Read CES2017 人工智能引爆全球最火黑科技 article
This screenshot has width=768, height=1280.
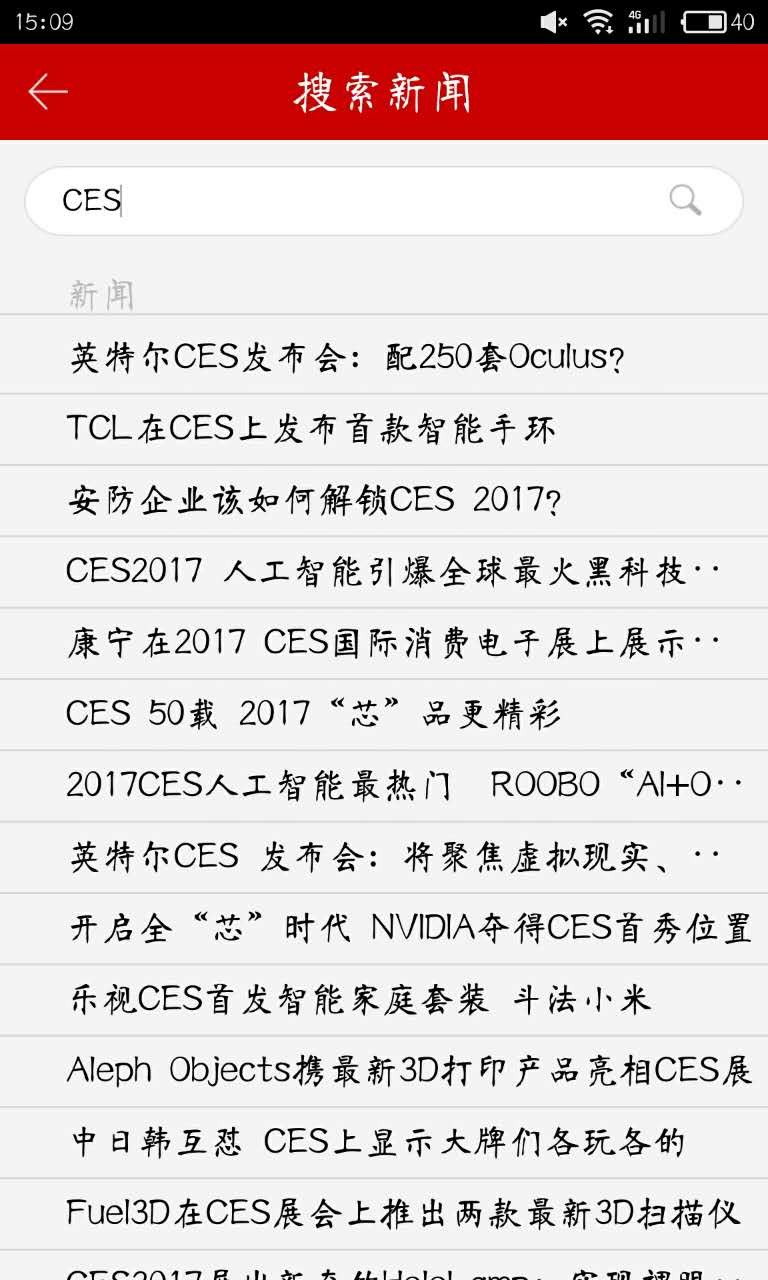pyautogui.click(x=384, y=572)
